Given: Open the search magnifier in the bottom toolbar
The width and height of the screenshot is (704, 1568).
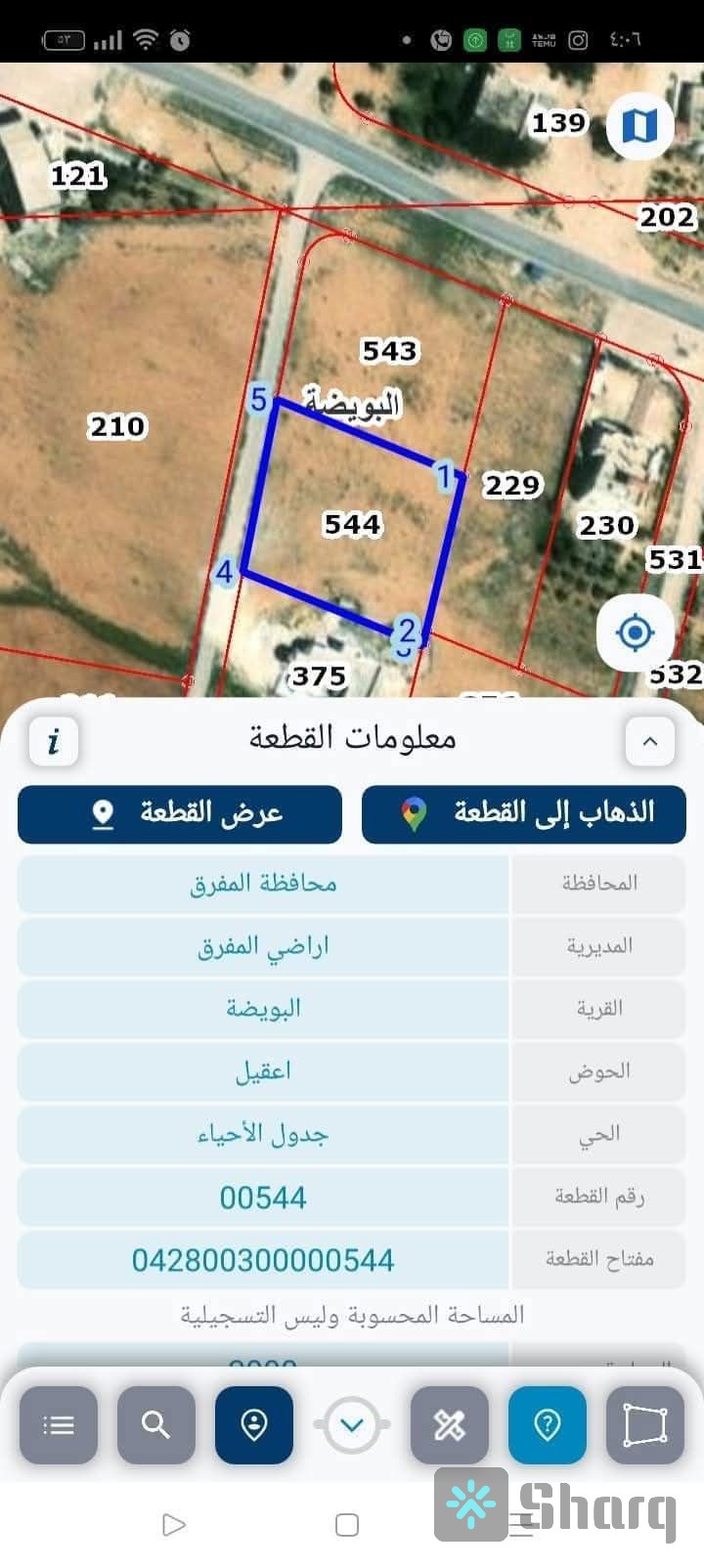Looking at the screenshot, I should [x=156, y=1425].
